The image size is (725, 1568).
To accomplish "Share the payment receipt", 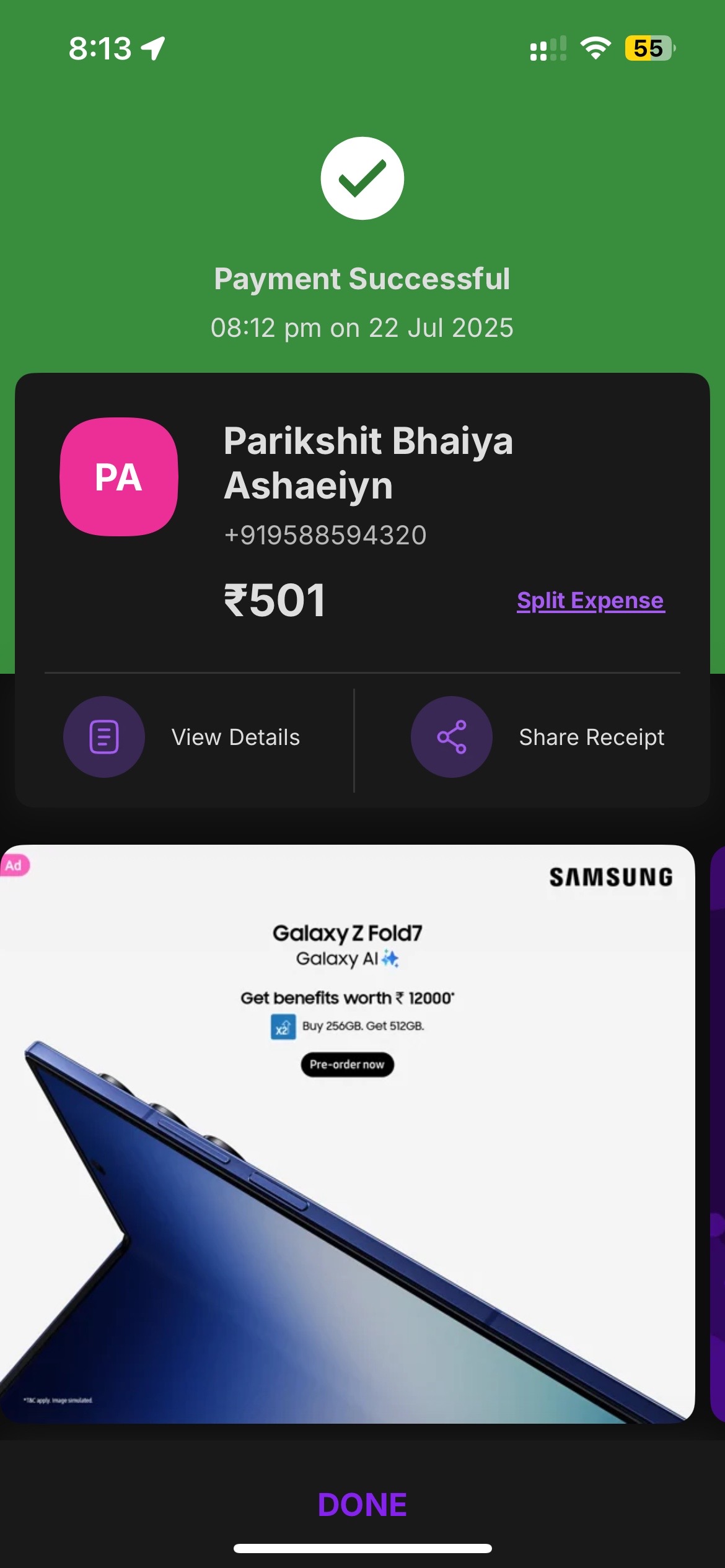I will pos(538,737).
